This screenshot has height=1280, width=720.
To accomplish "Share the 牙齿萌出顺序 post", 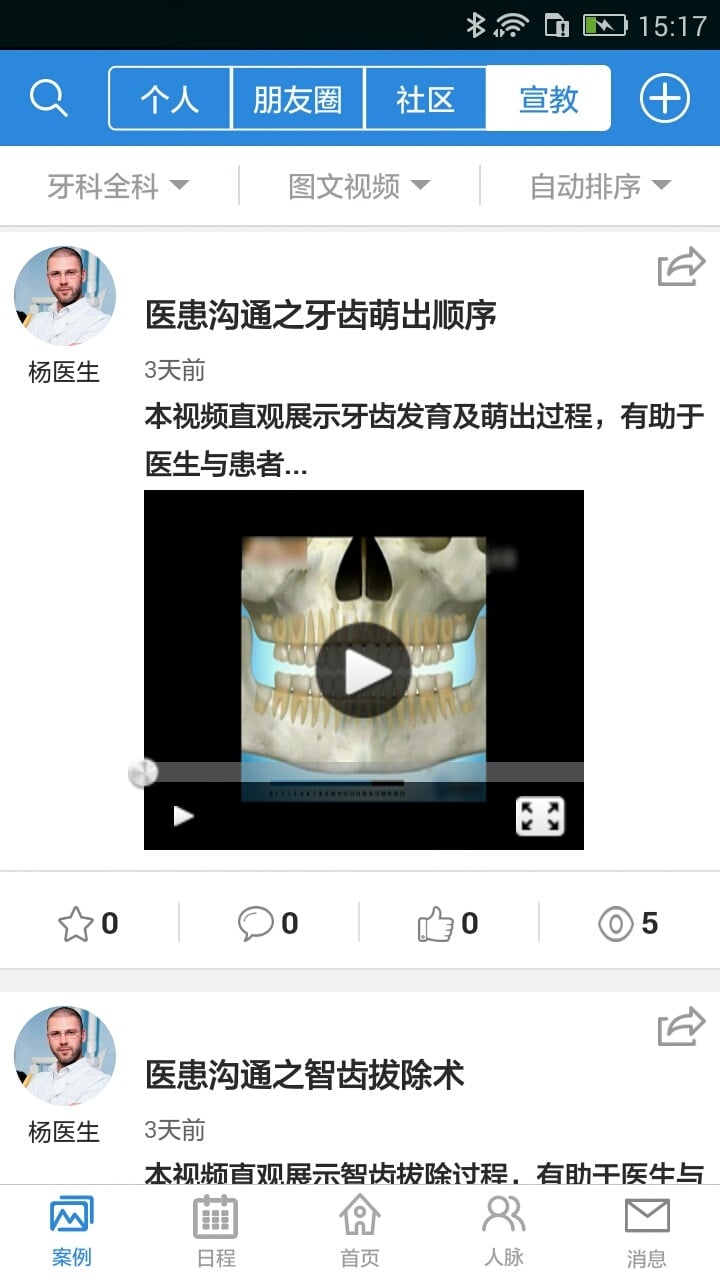I will tap(681, 268).
